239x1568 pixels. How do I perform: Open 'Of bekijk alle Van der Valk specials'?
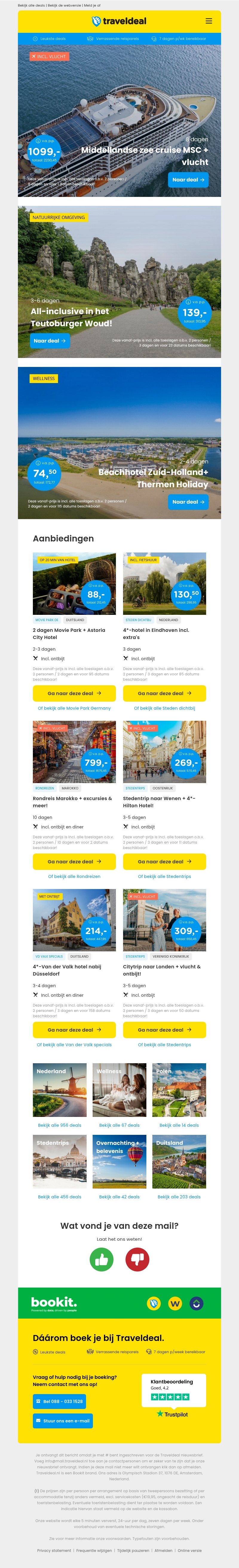[x=74, y=1044]
